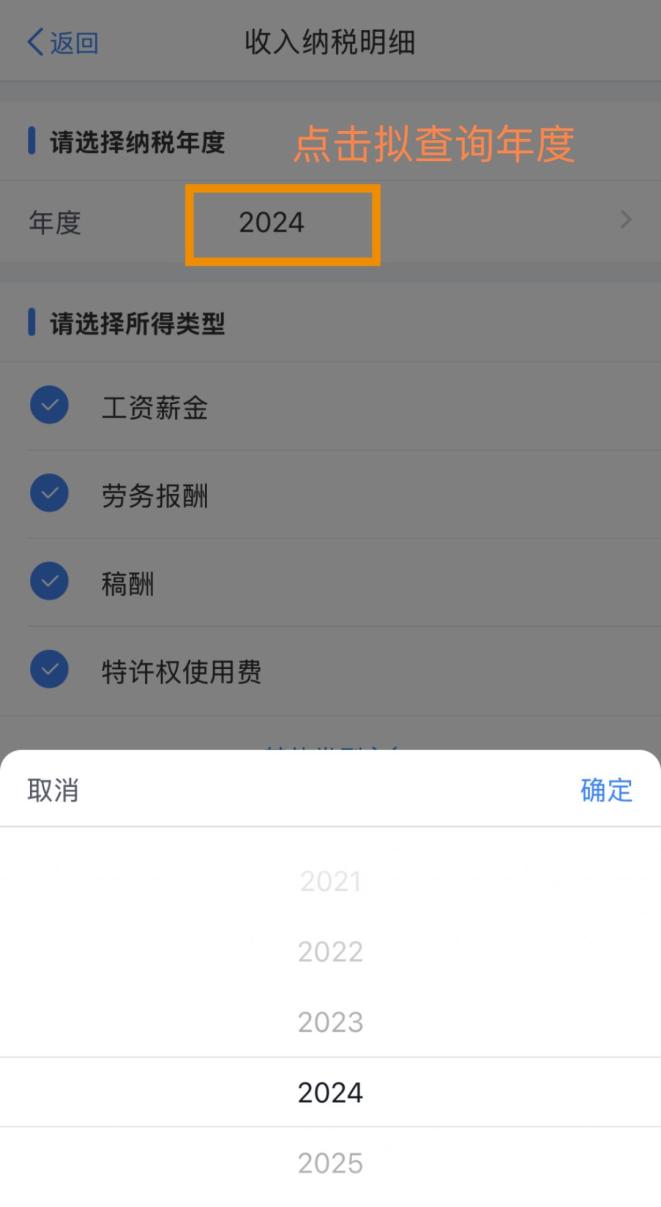Pick 2025 in the year picker

(x=330, y=1163)
